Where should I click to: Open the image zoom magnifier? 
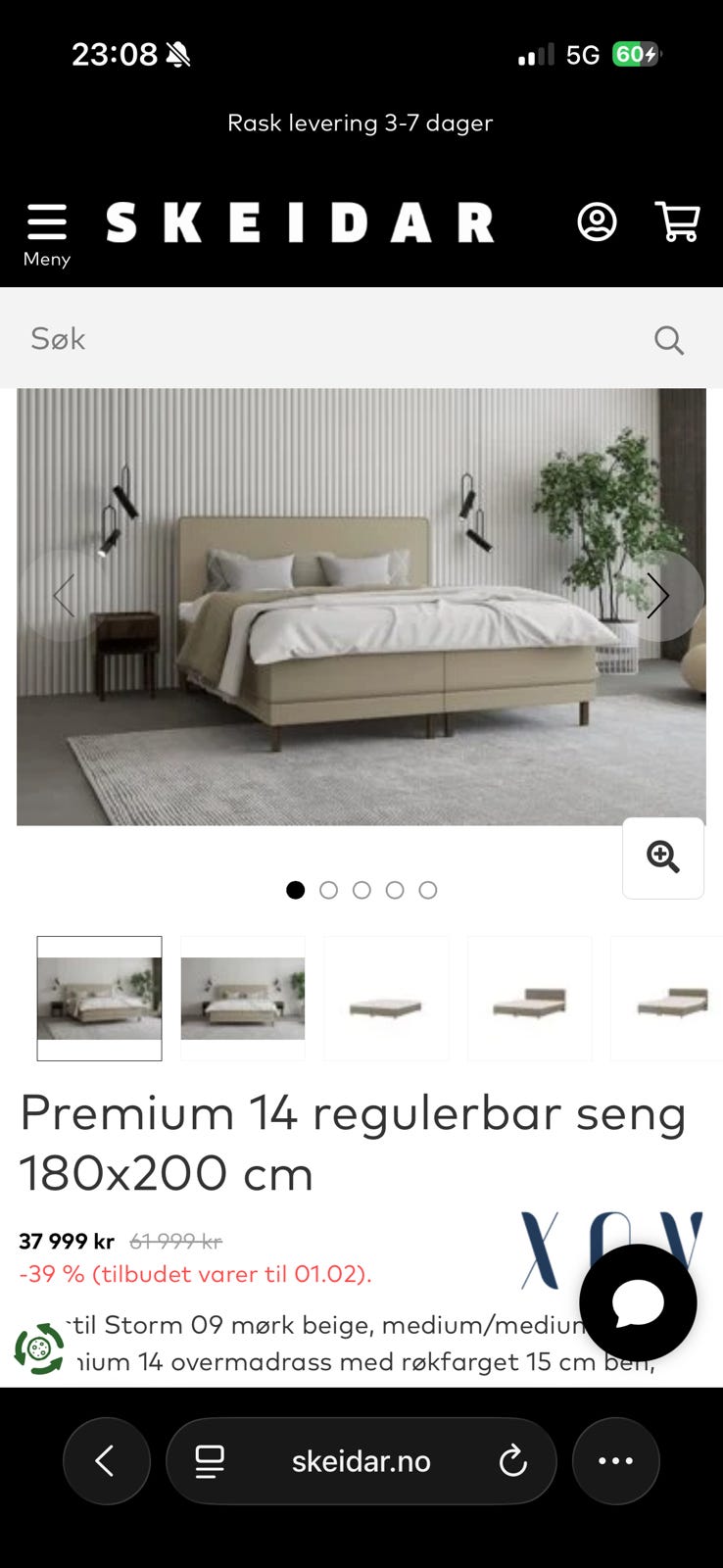point(663,857)
